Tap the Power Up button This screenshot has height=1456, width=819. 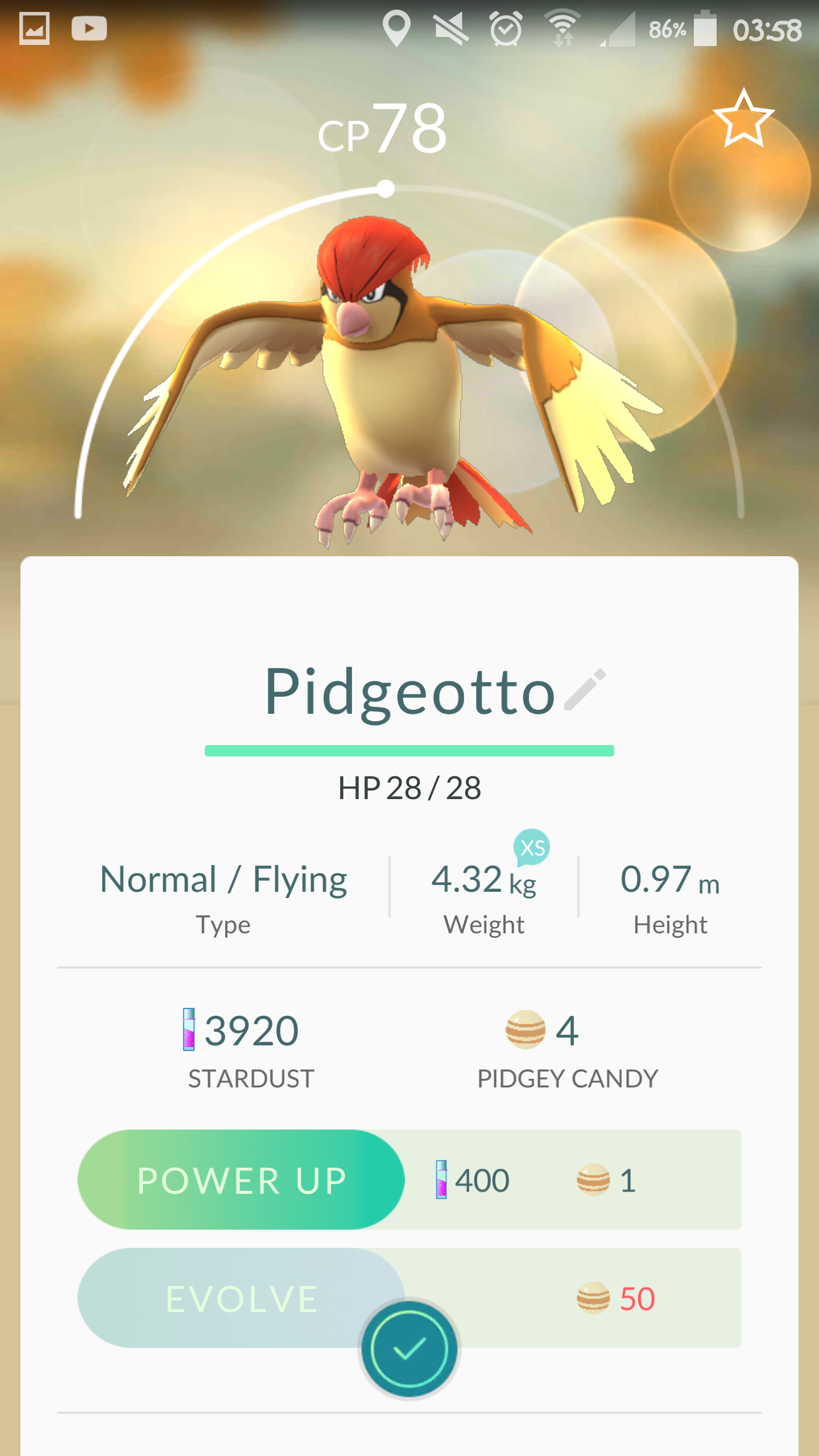[x=241, y=1180]
